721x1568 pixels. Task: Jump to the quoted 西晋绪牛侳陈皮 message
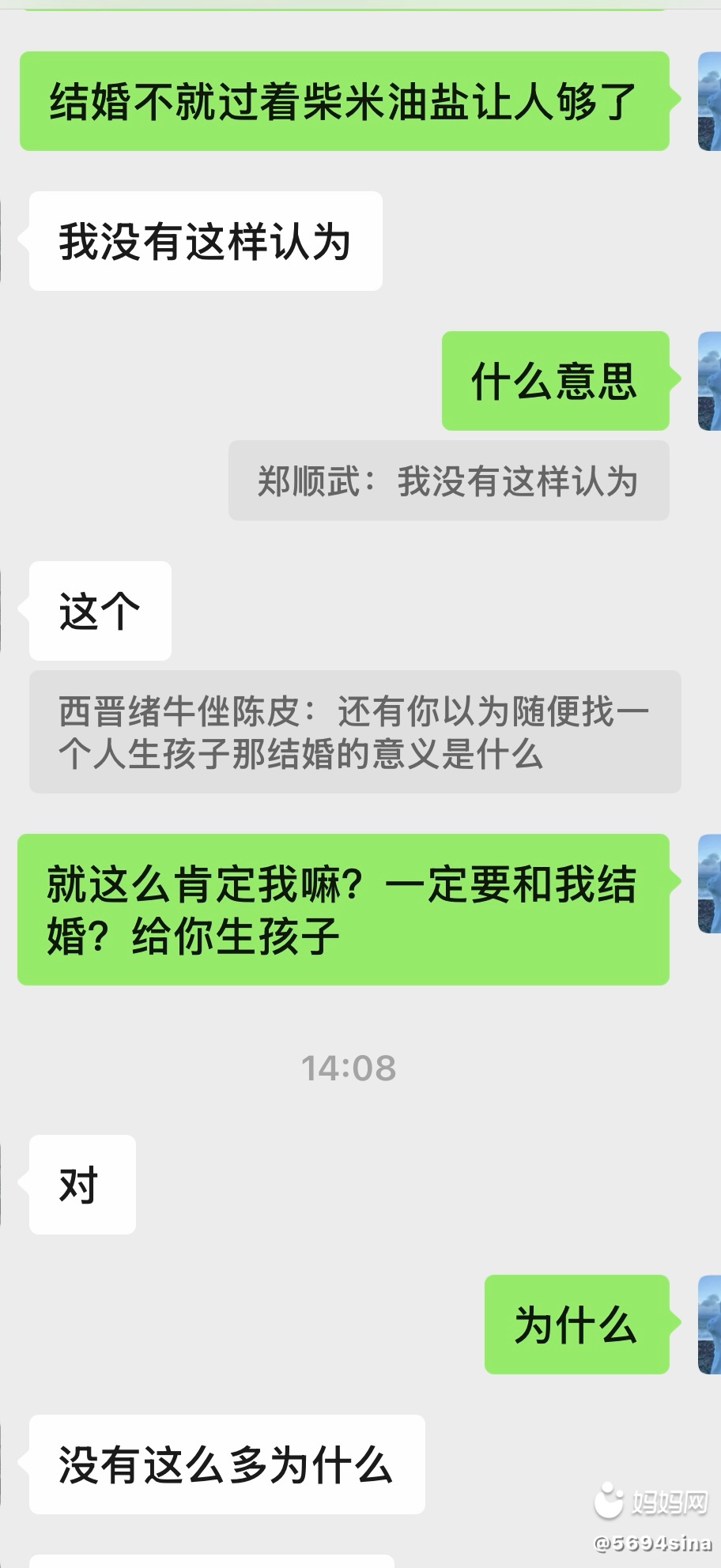354,732
